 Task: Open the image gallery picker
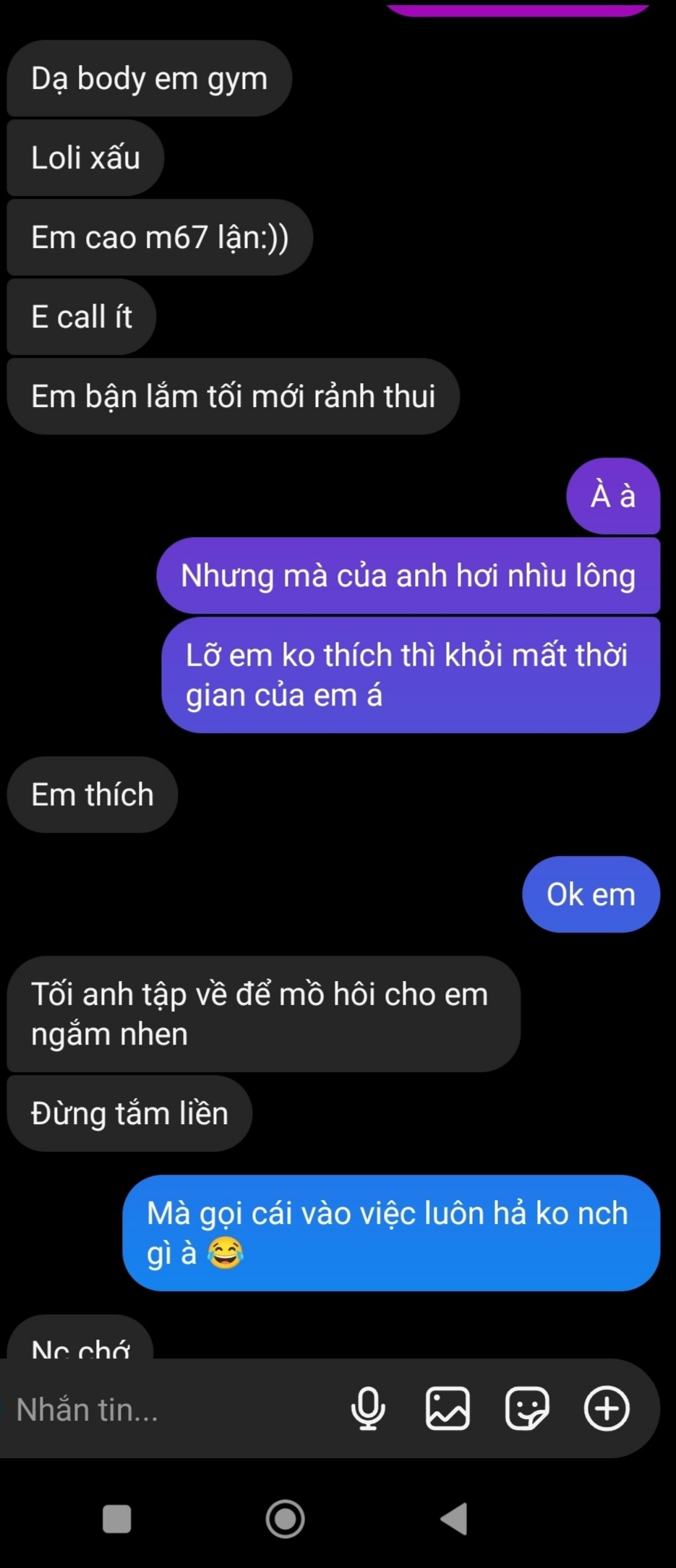tap(448, 1408)
